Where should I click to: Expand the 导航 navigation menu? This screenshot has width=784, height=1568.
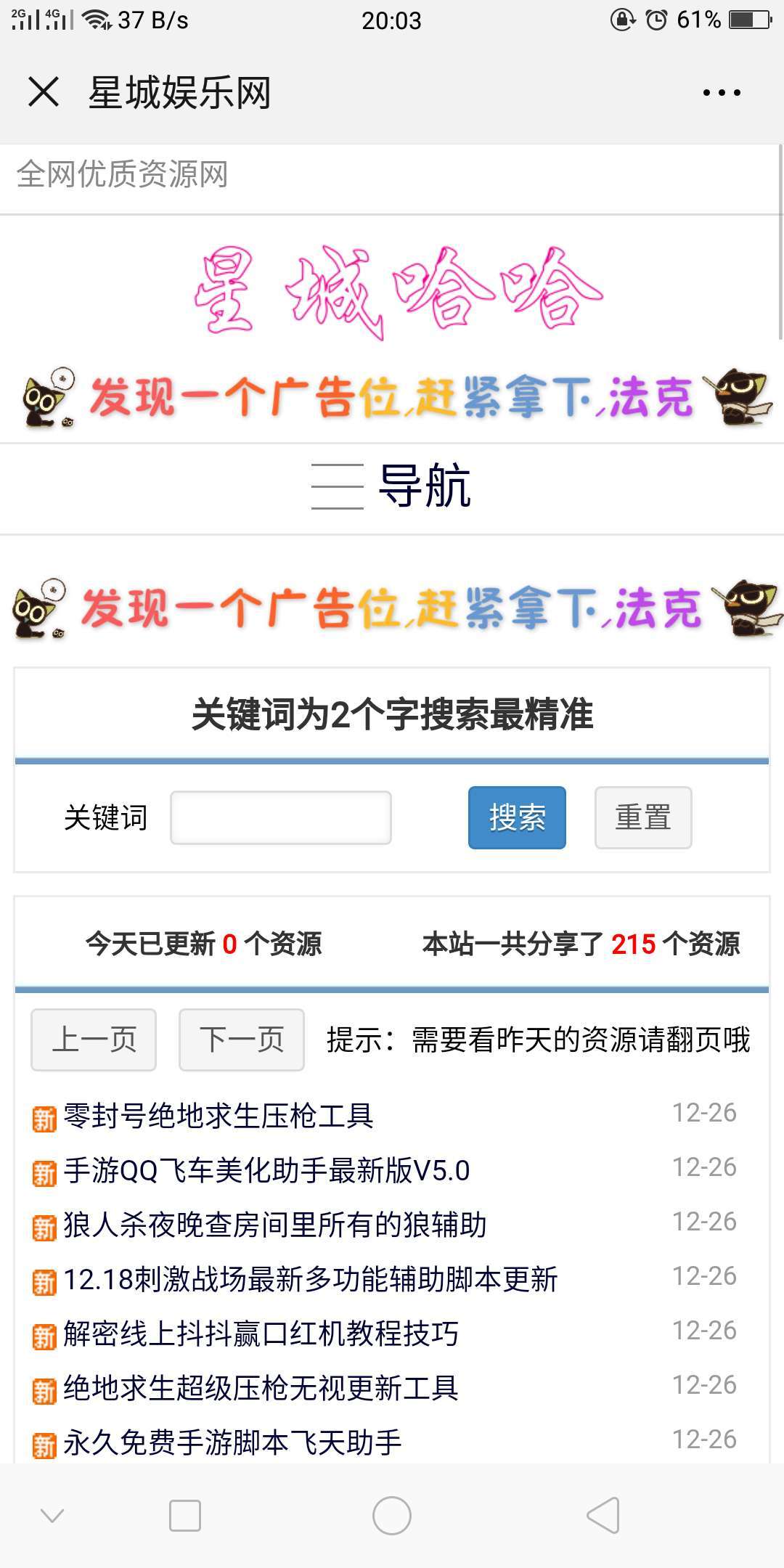click(392, 486)
